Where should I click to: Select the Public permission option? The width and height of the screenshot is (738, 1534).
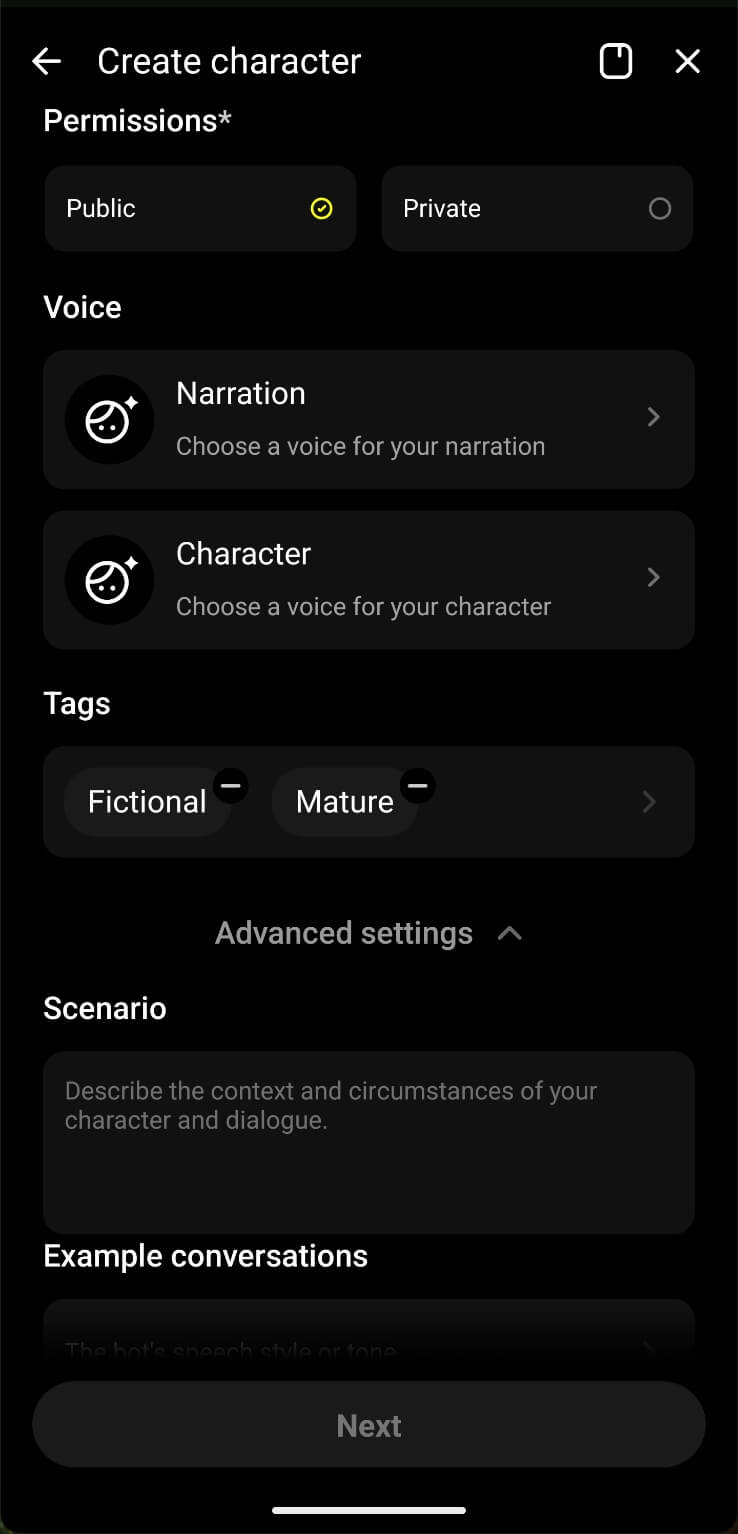(200, 209)
